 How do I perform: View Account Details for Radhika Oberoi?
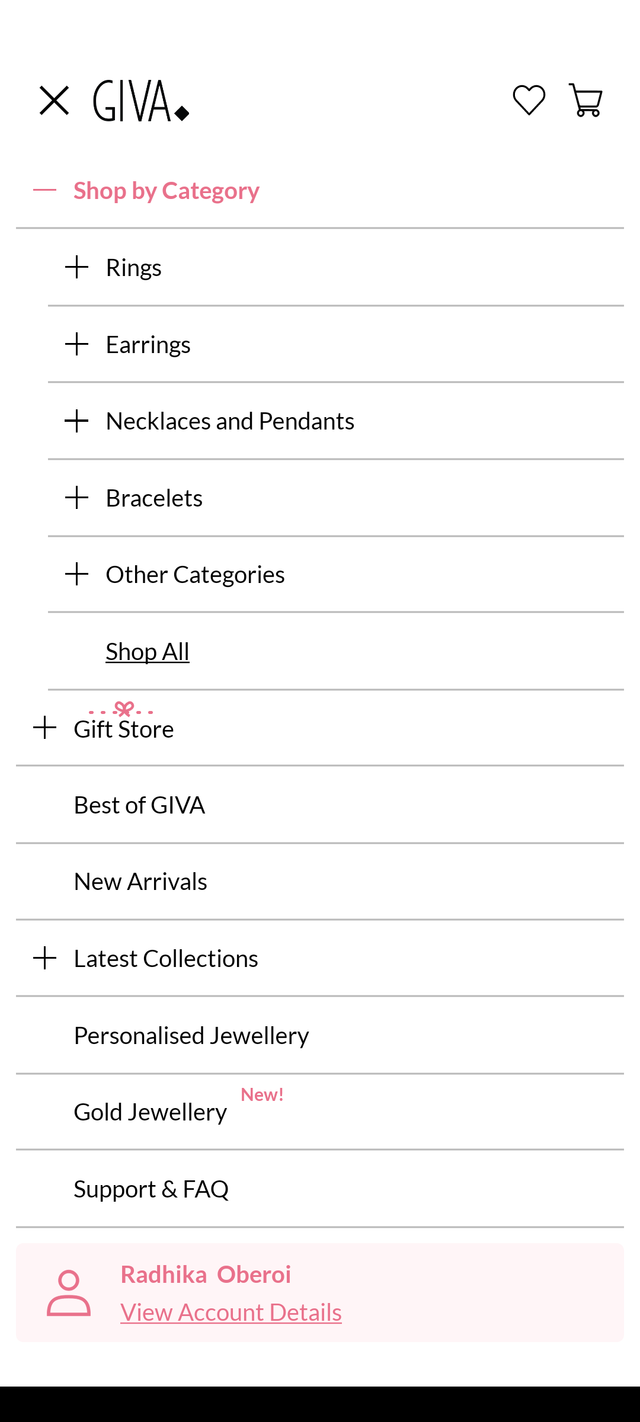231,1312
